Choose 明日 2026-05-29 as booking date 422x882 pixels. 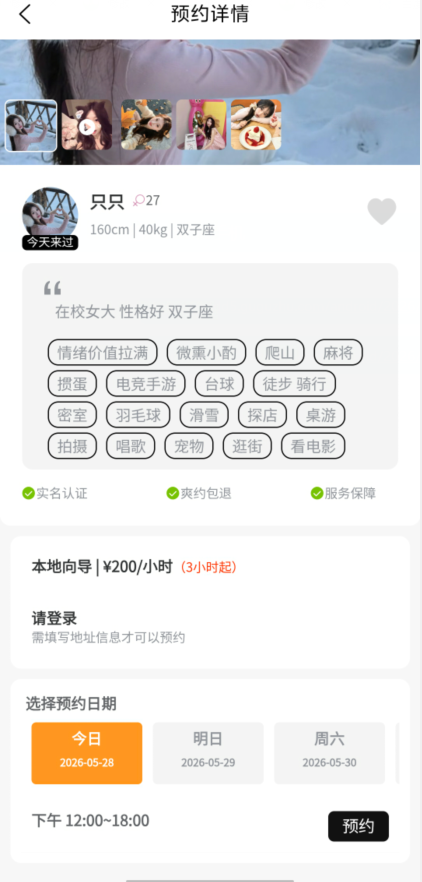(x=208, y=753)
